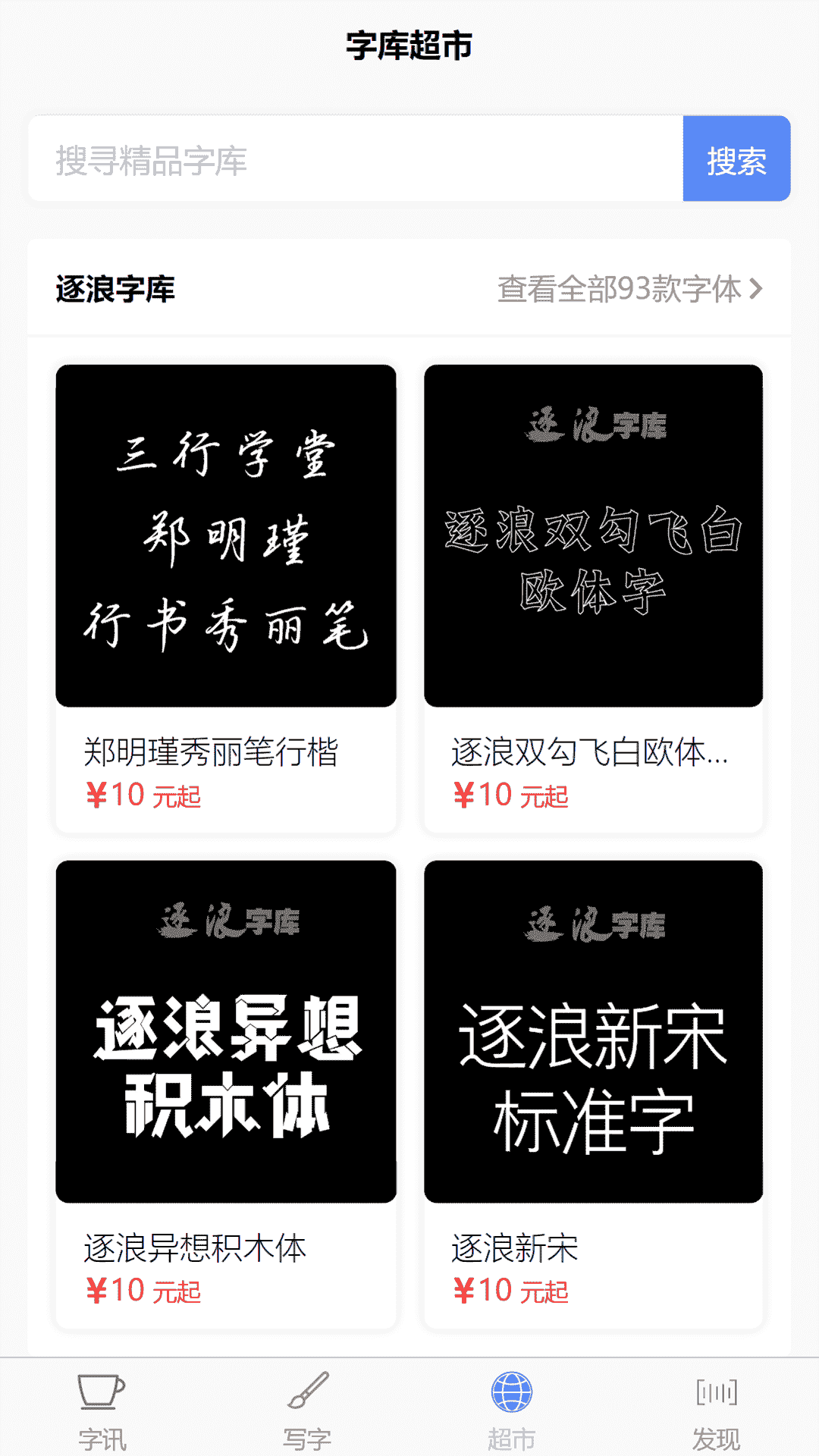This screenshot has width=819, height=1456.
Task: Open the 逐浪双勾飞白欧体 font card
Action: [x=593, y=598]
